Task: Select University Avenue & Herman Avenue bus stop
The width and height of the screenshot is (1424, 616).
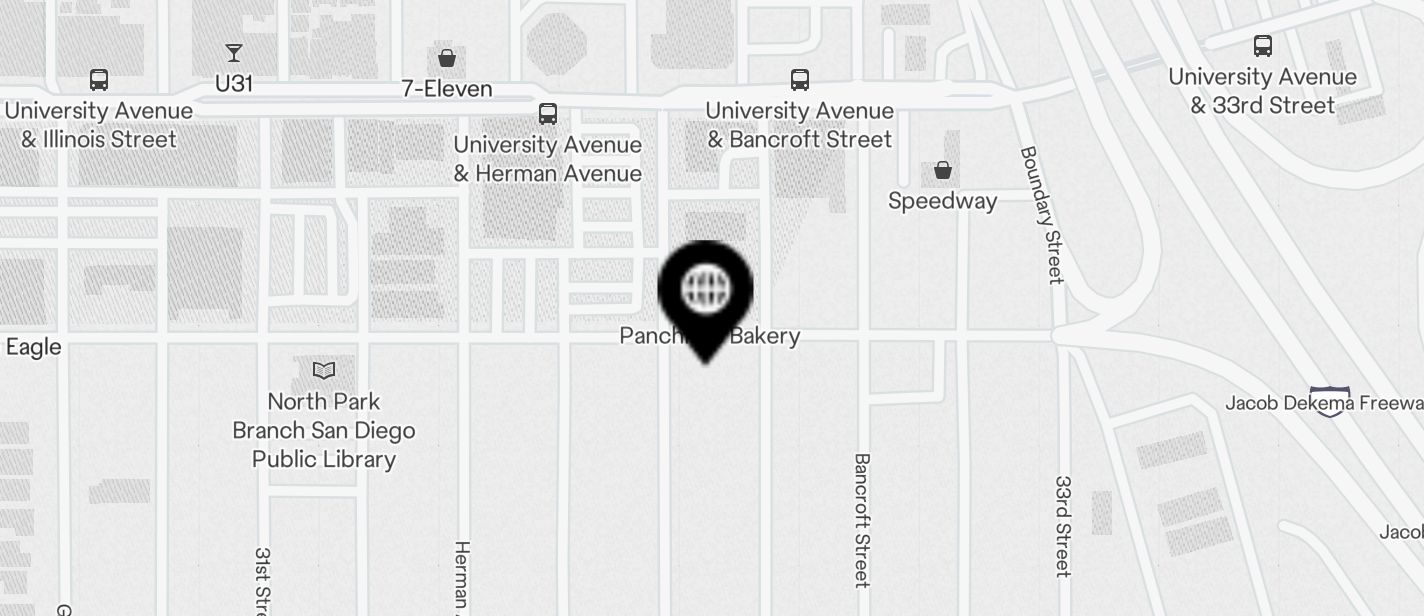Action: point(547,114)
